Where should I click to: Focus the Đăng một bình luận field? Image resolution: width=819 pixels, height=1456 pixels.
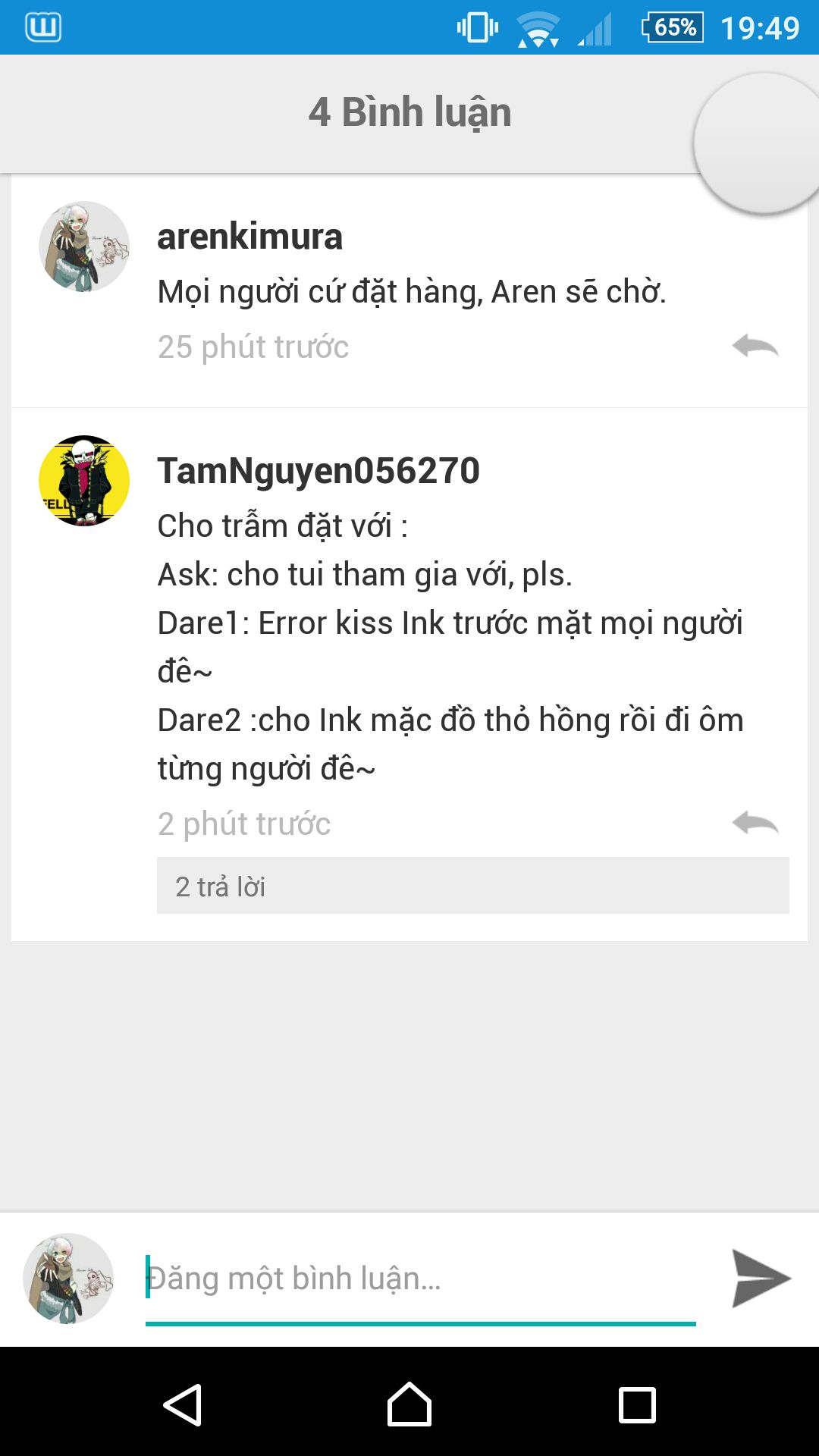421,1279
